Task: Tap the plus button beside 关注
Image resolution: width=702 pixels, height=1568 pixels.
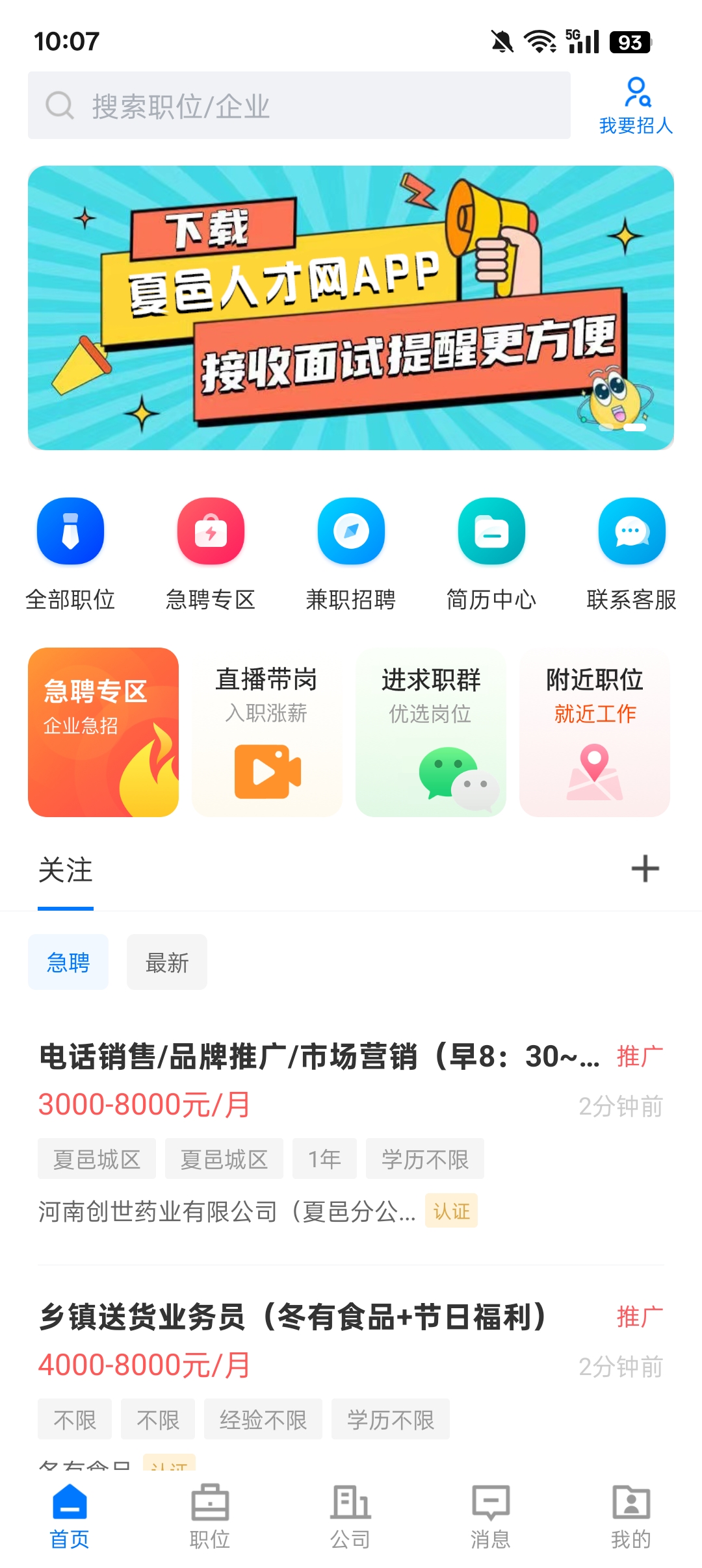Action: [x=643, y=868]
